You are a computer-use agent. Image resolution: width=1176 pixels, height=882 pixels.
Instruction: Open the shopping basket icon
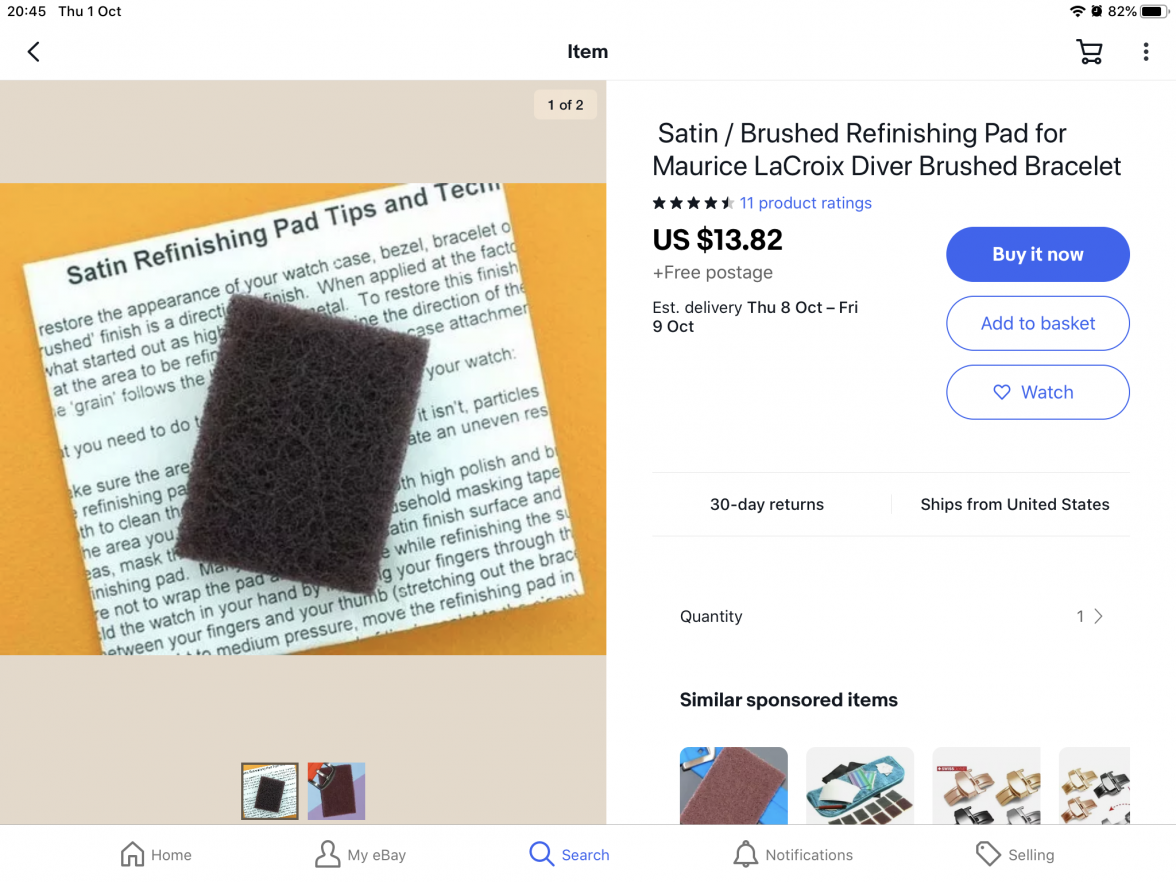tap(1089, 52)
